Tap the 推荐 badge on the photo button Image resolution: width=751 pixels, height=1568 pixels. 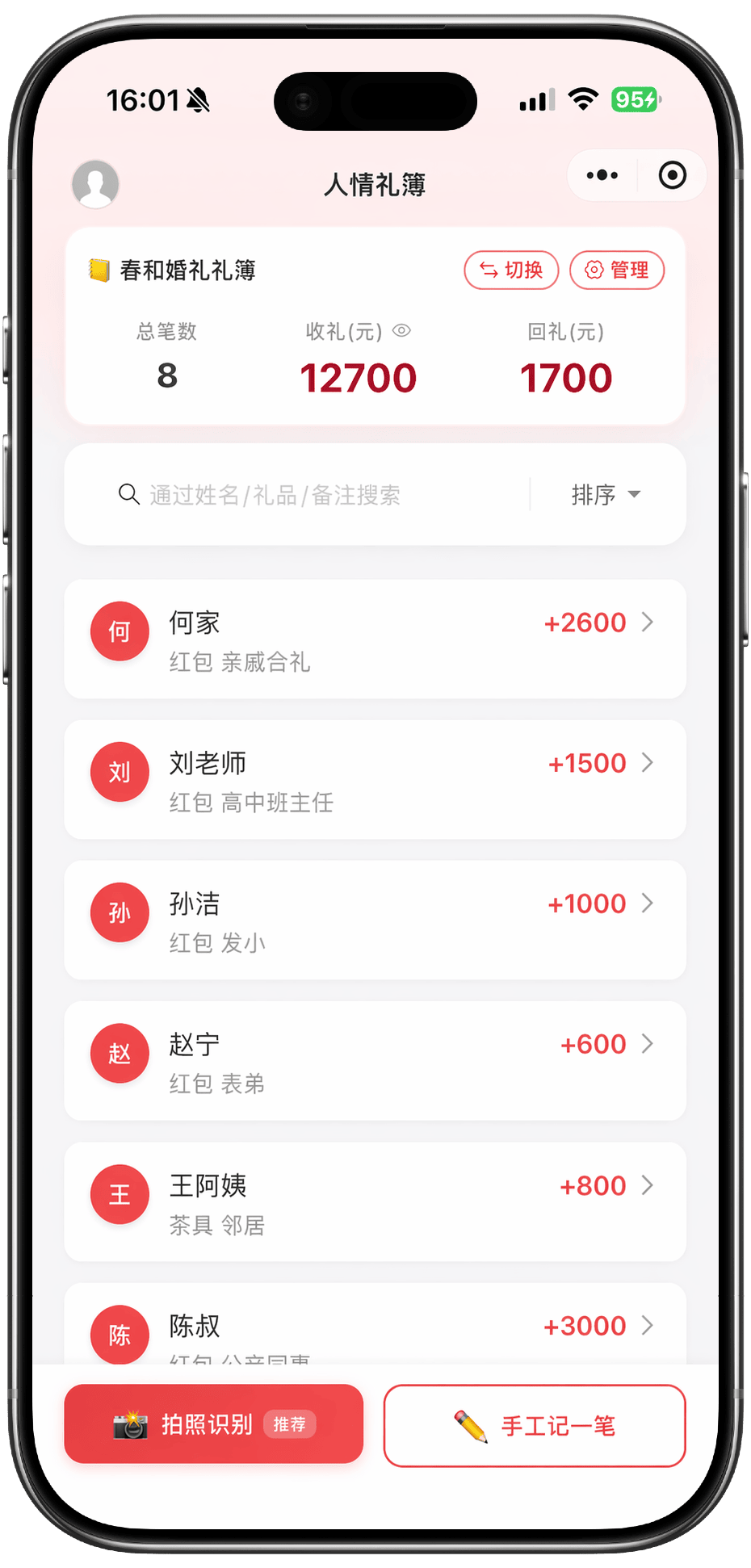pyautogui.click(x=291, y=1426)
